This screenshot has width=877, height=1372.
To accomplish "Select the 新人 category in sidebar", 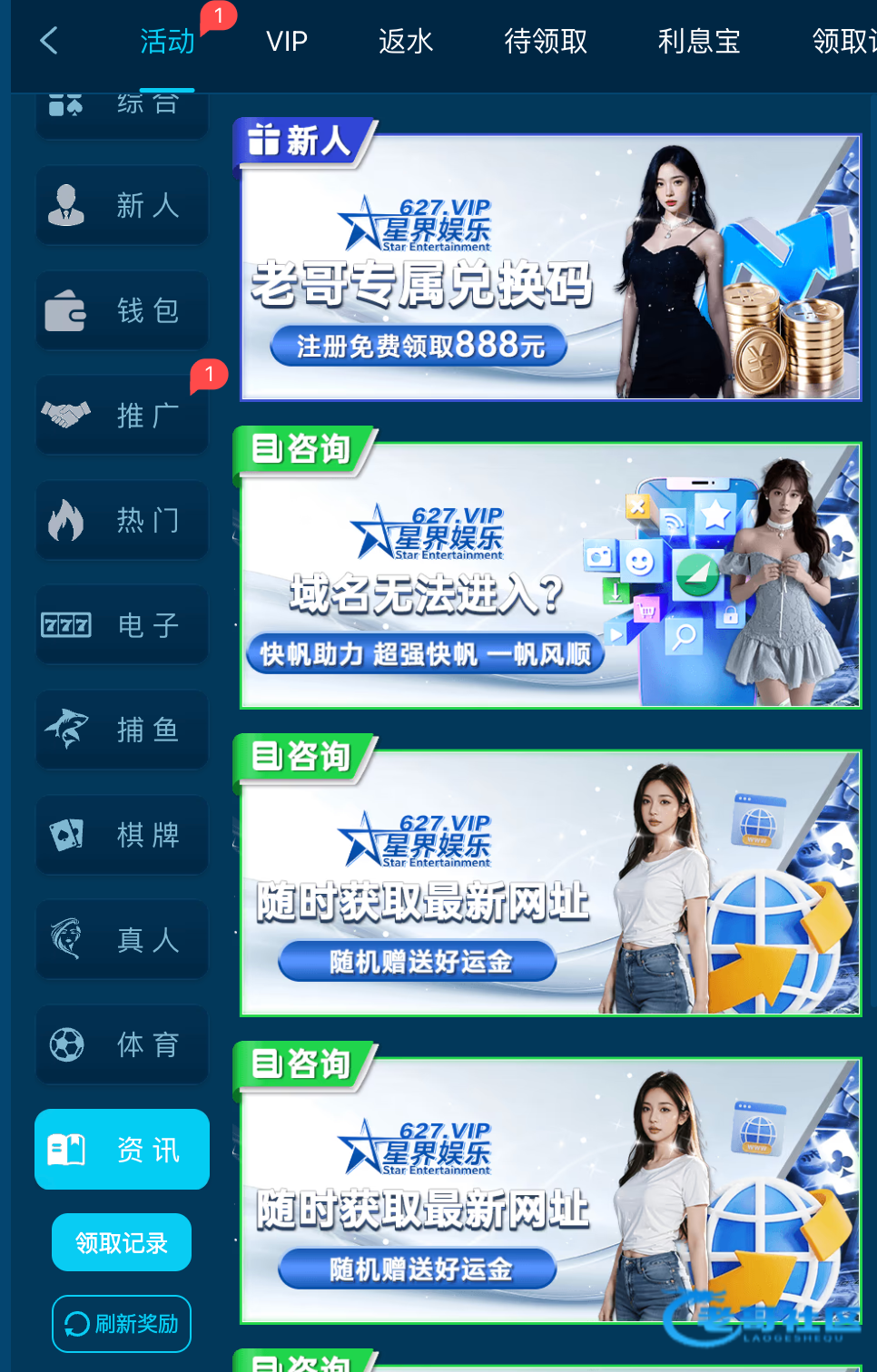I will pyautogui.click(x=123, y=206).
